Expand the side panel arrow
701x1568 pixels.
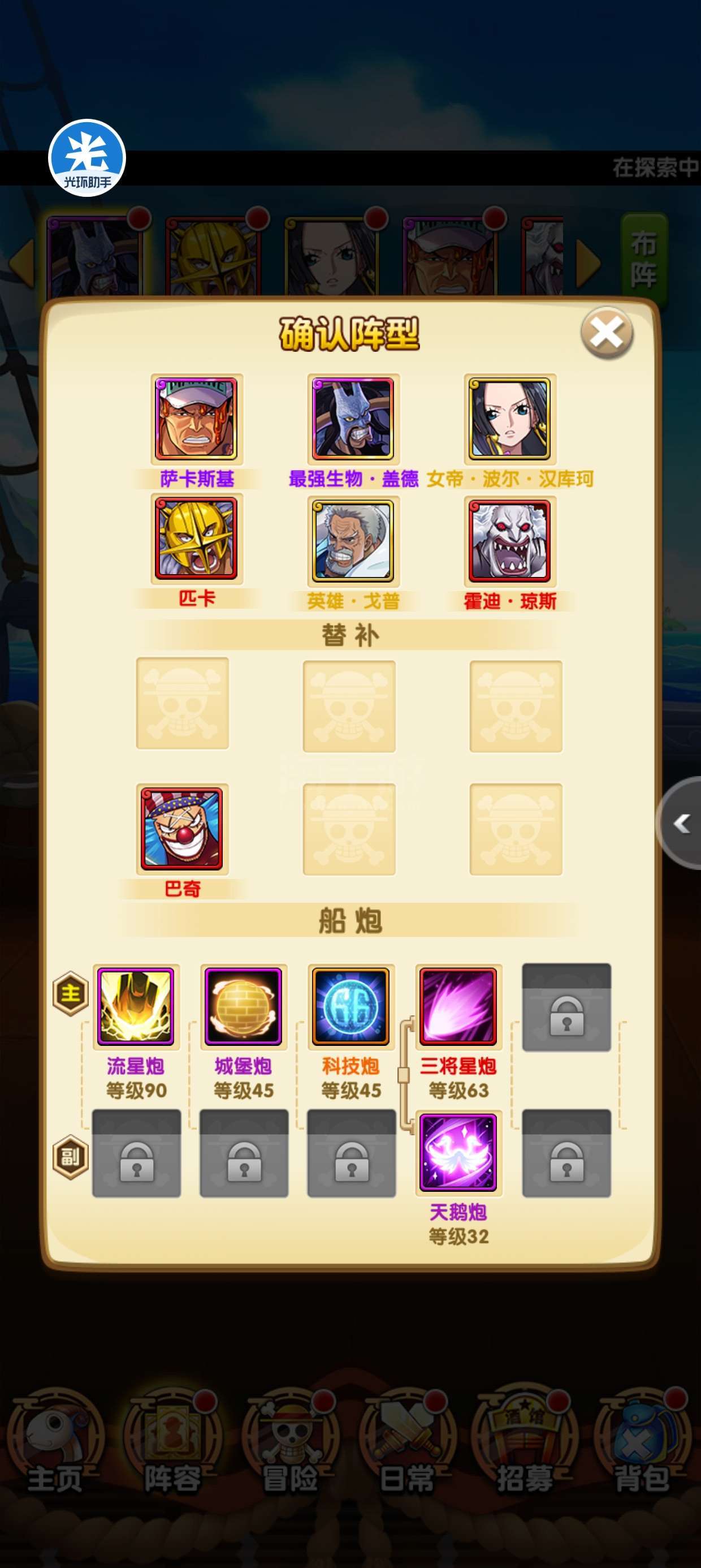coord(681,823)
